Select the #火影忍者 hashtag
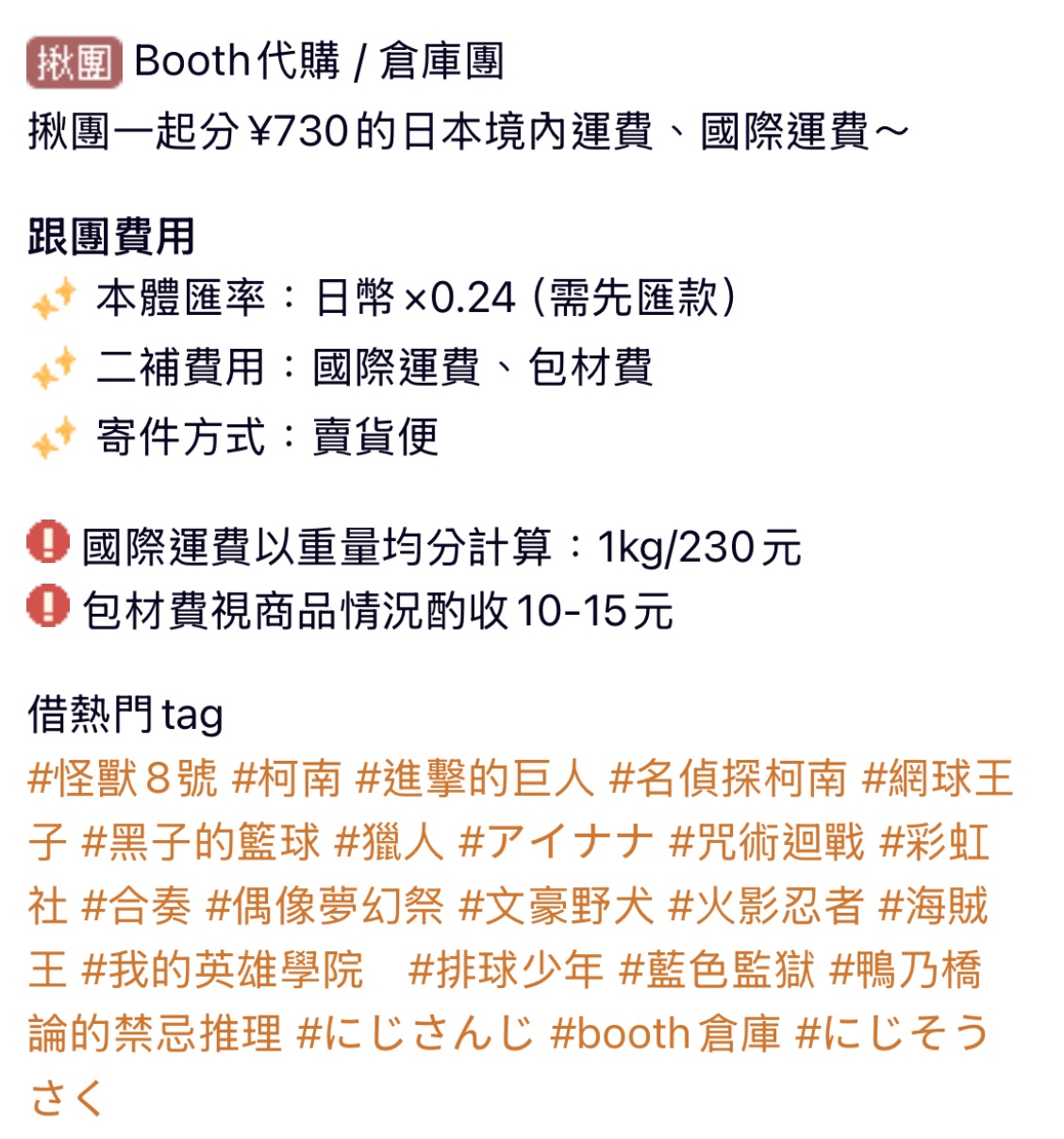This screenshot has height=1139, width=1064. (x=765, y=906)
